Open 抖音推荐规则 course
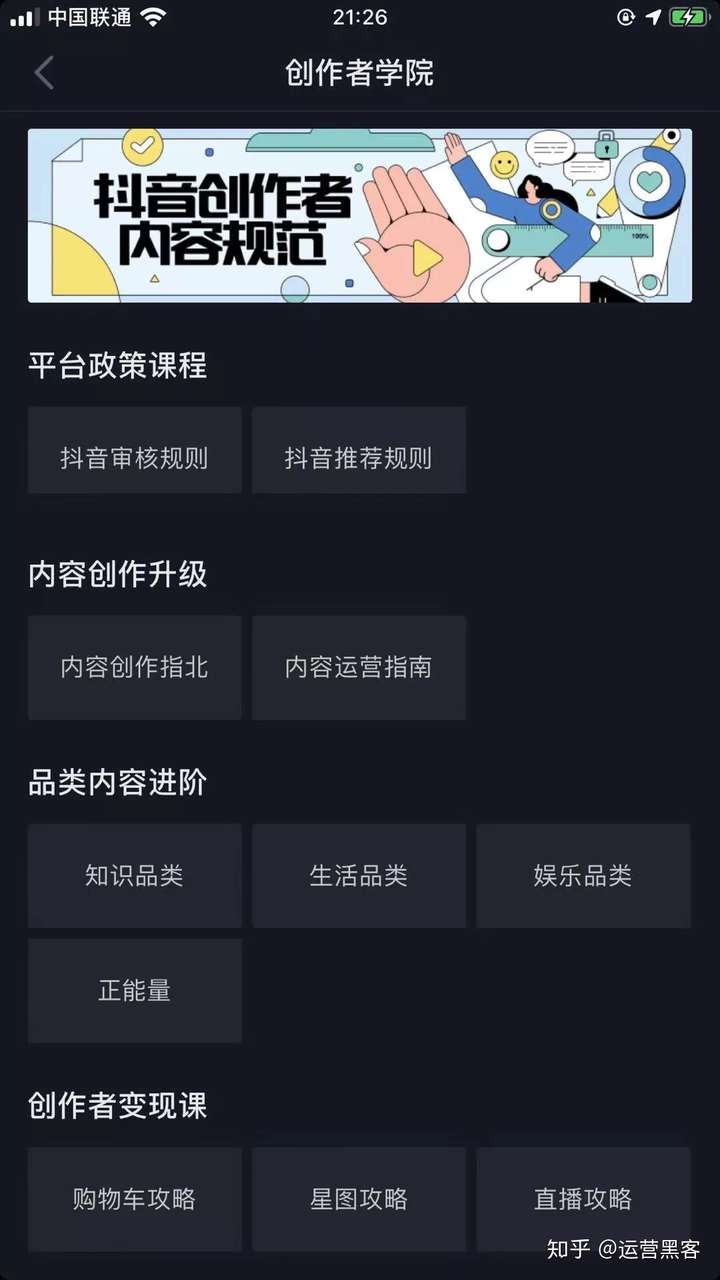The height and width of the screenshot is (1280, 720). (x=358, y=459)
